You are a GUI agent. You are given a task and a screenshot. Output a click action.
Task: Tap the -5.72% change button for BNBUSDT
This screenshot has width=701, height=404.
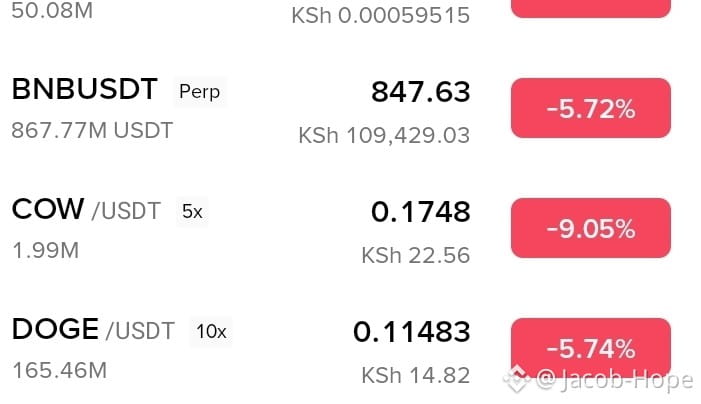(590, 109)
